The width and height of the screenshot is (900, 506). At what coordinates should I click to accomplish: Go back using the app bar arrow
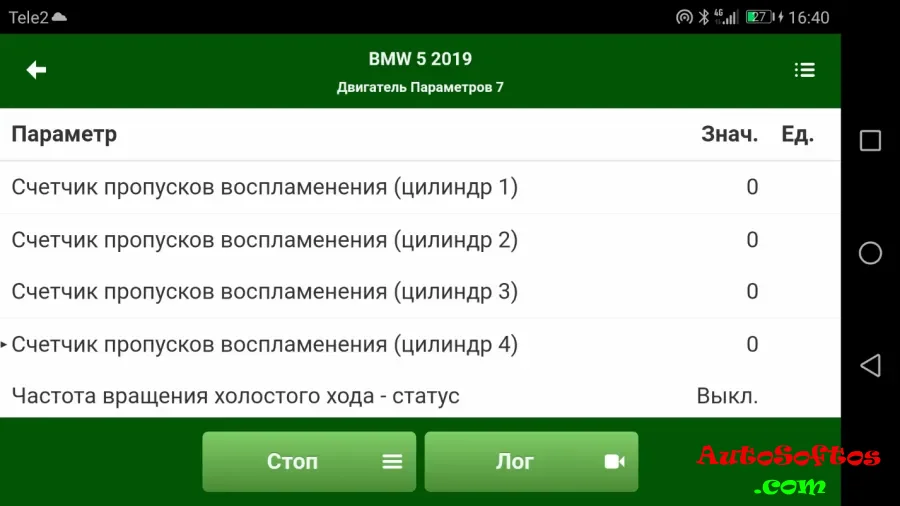coord(37,70)
